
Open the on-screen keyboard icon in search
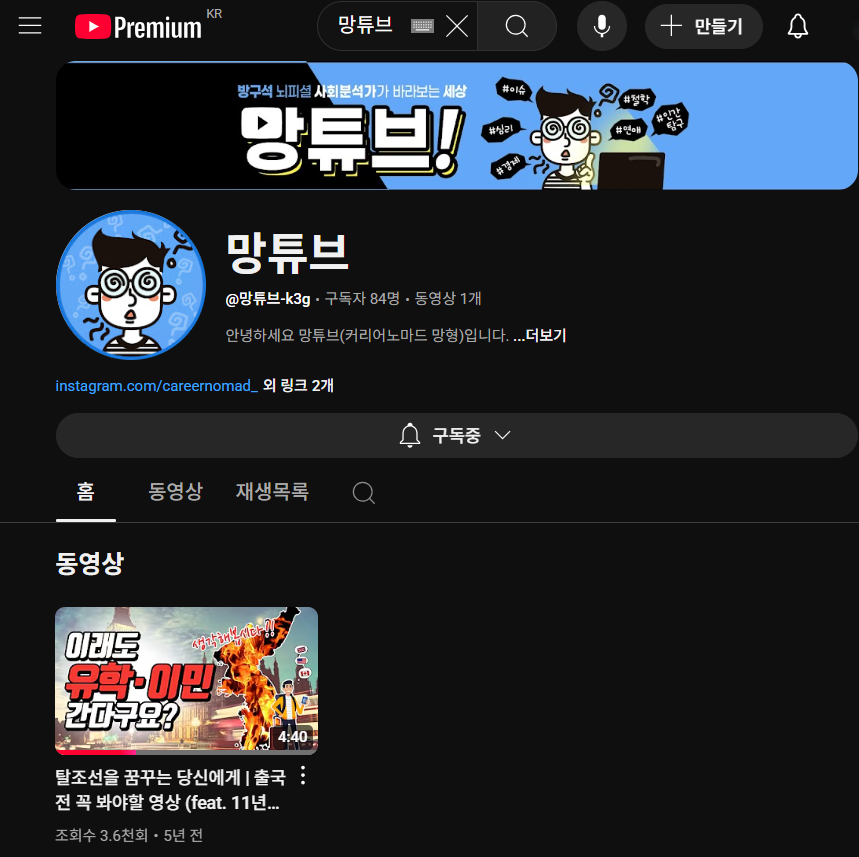pos(422,27)
